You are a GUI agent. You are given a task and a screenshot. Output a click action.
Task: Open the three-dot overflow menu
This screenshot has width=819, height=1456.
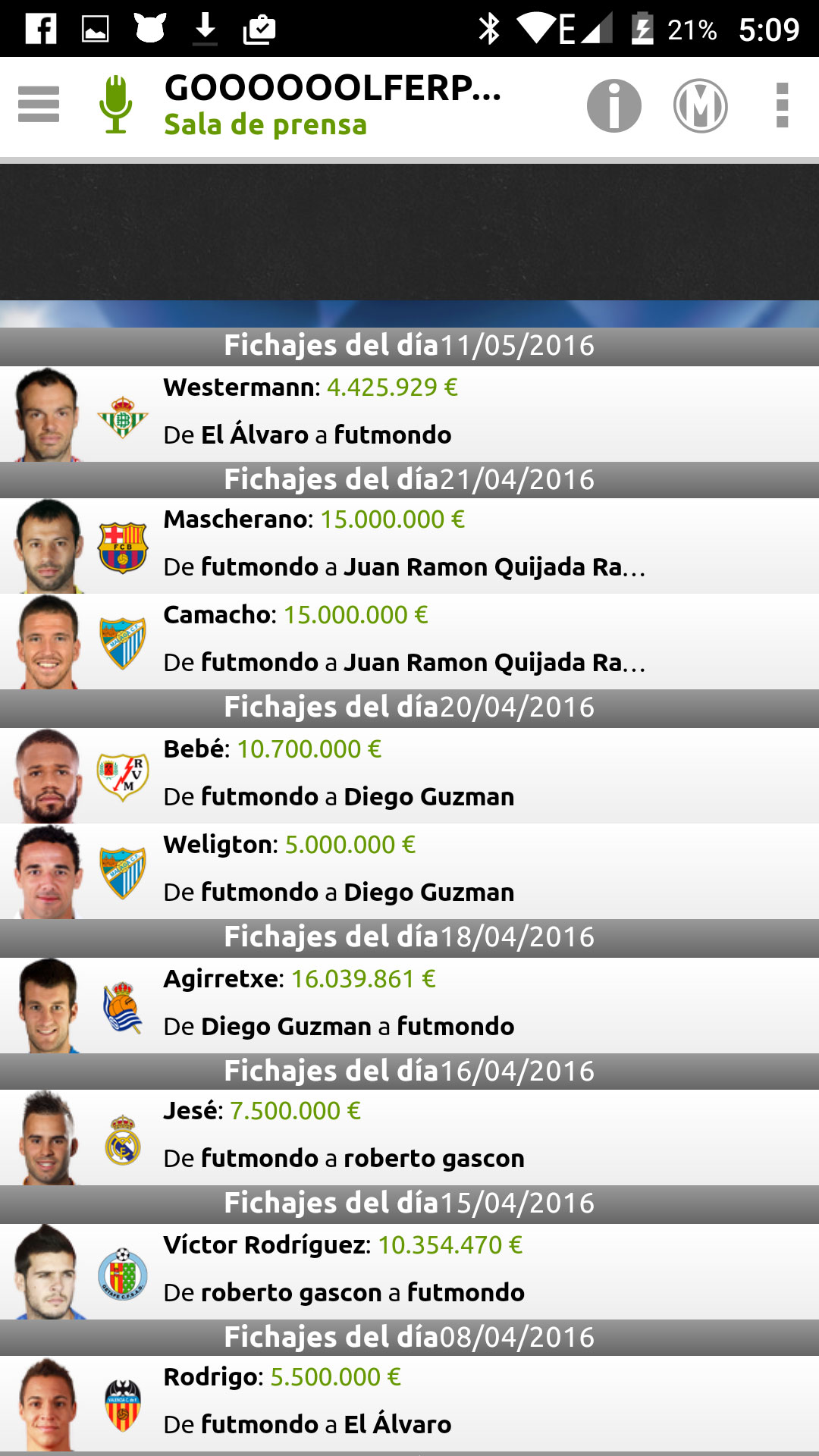(x=783, y=105)
